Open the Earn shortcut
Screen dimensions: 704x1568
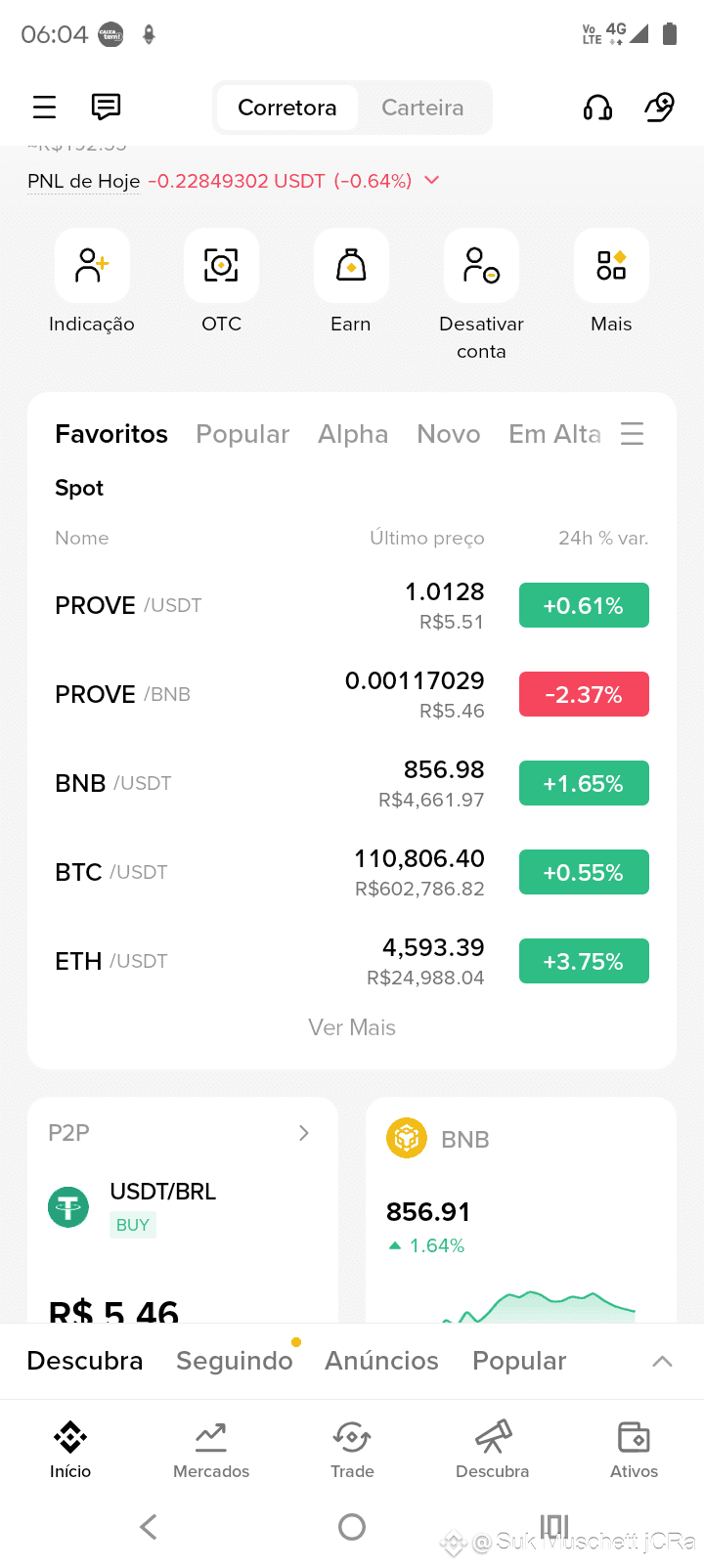pos(351,283)
